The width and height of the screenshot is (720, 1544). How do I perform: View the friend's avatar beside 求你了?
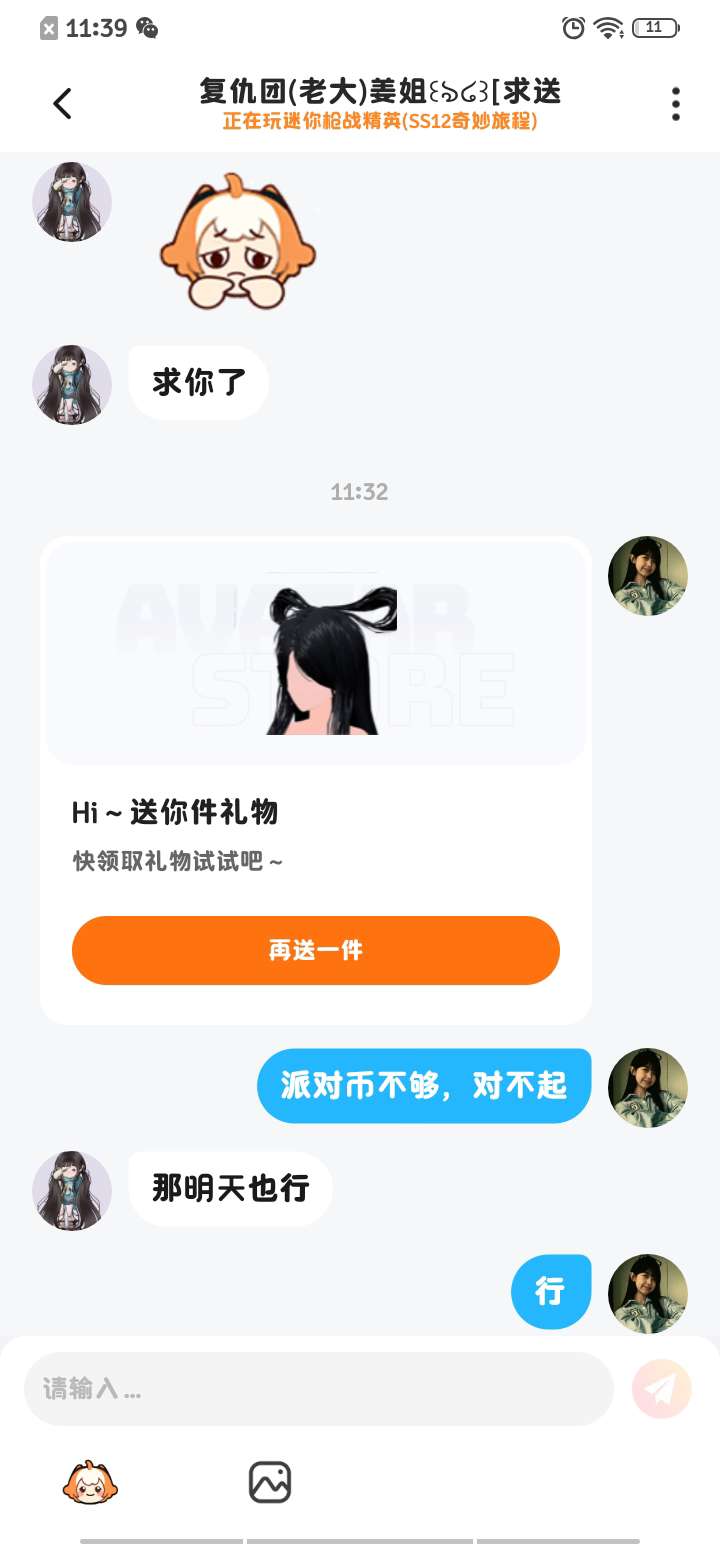72,385
